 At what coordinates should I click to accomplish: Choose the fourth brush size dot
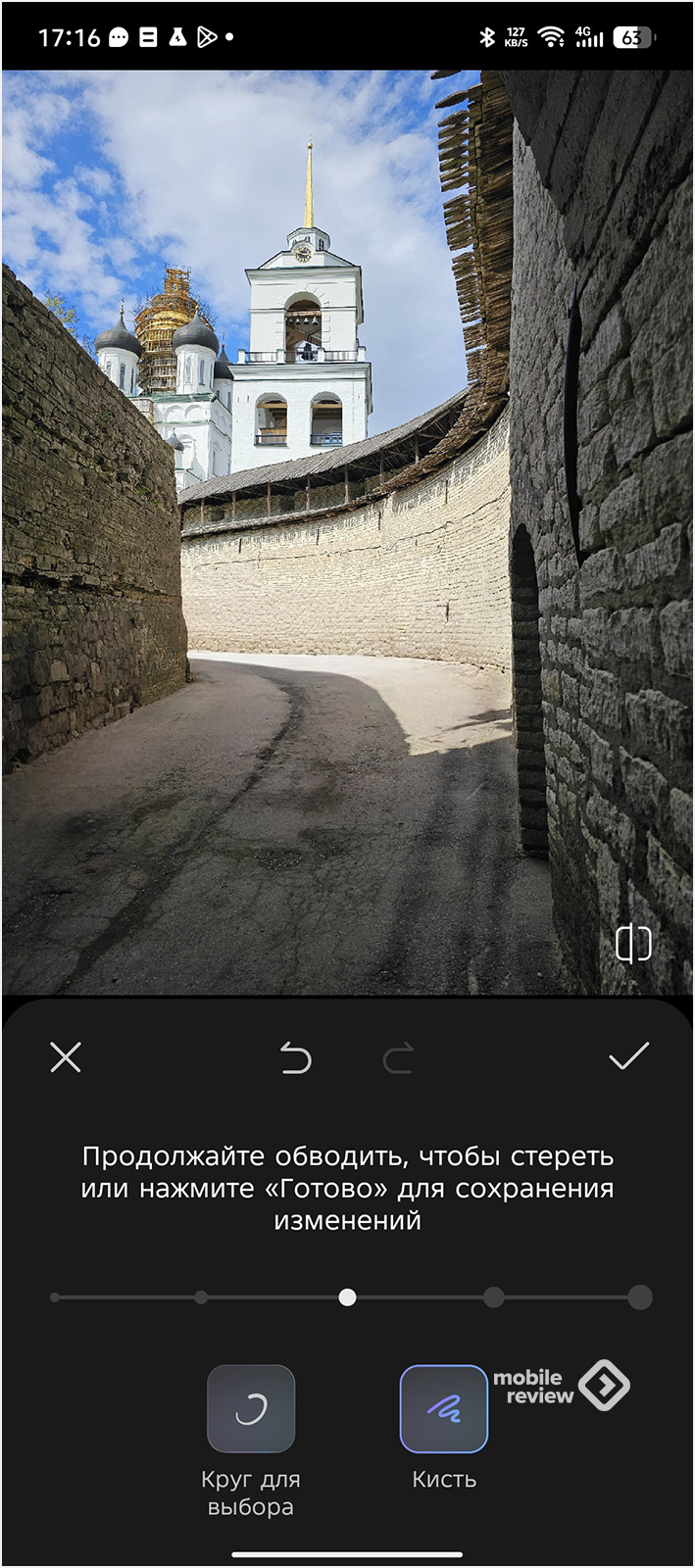494,1298
